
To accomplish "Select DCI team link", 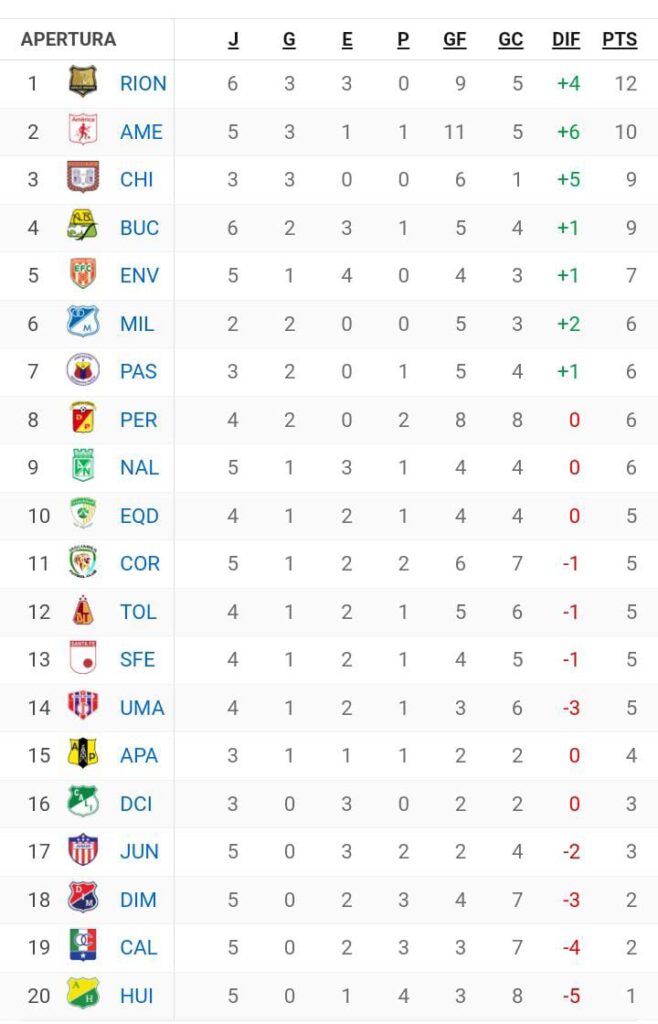I will pyautogui.click(x=136, y=803).
